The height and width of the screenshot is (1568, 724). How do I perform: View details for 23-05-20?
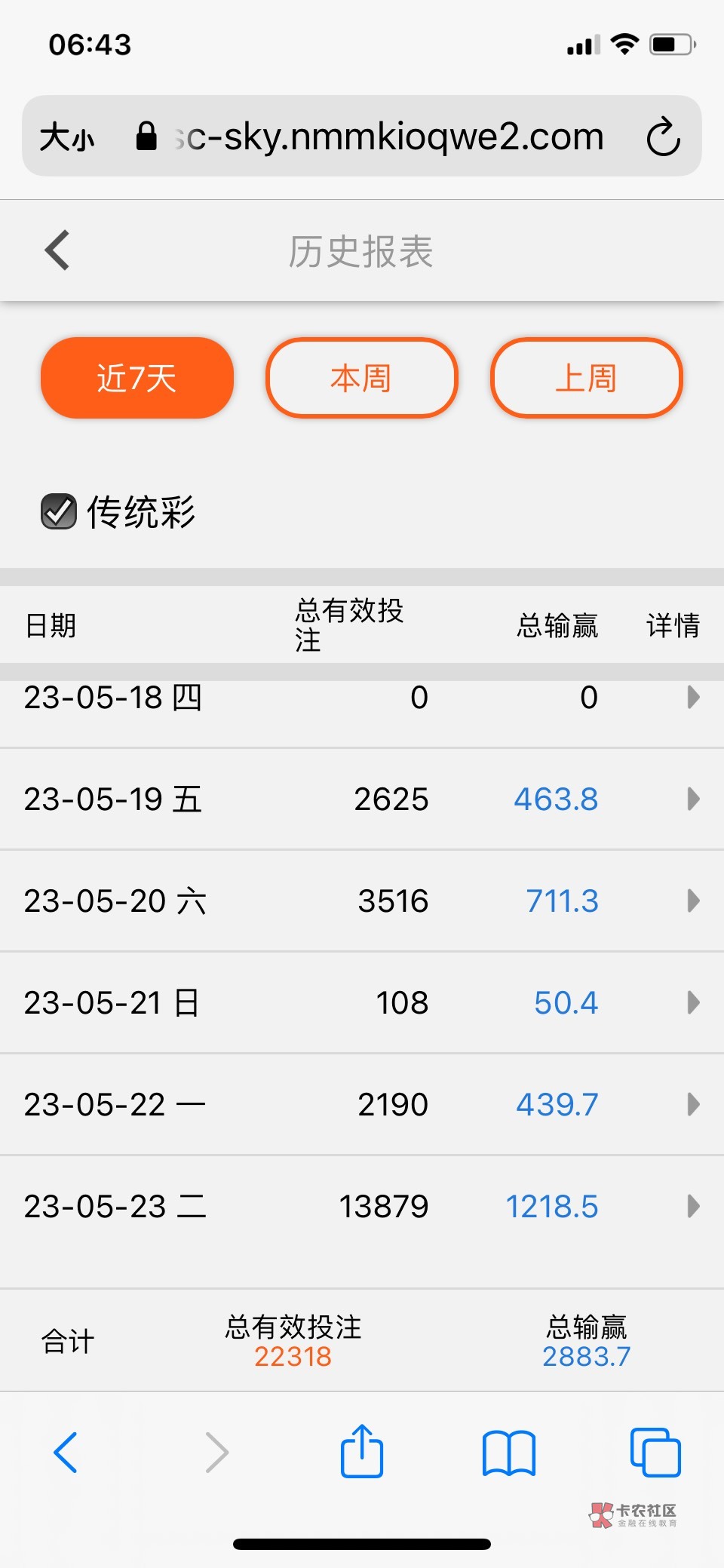[x=693, y=901]
